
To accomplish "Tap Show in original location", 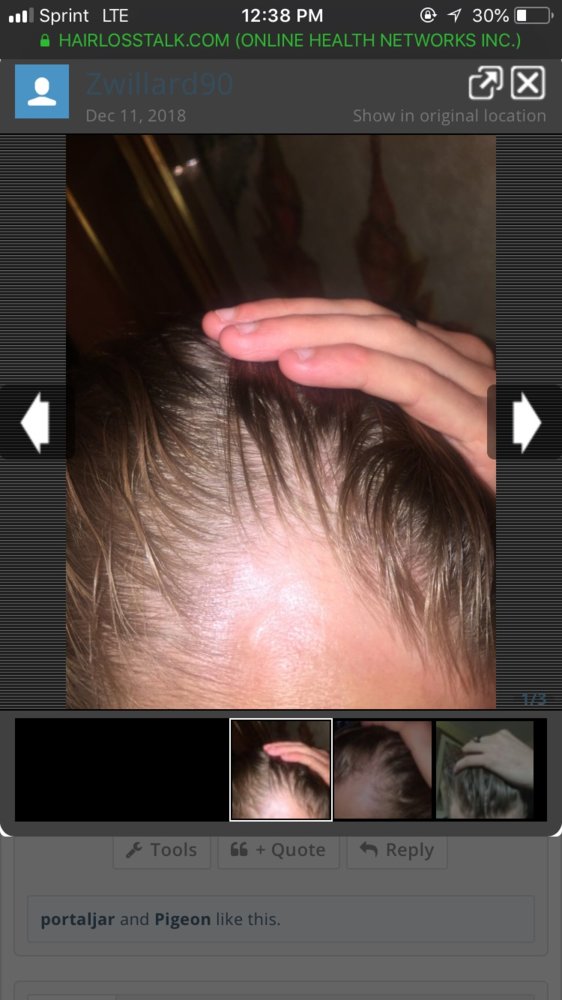I will [449, 116].
